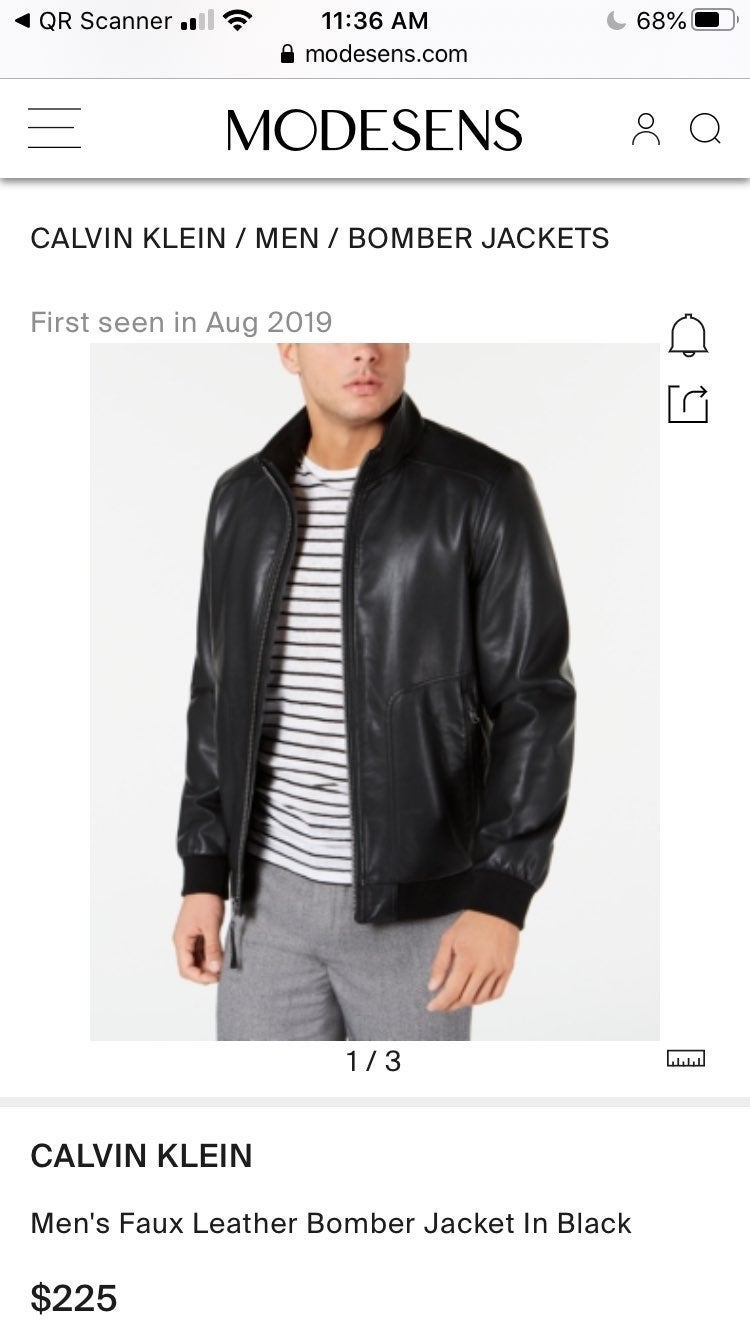
Task: Tap the ModeSens logo to go home
Action: click(374, 130)
